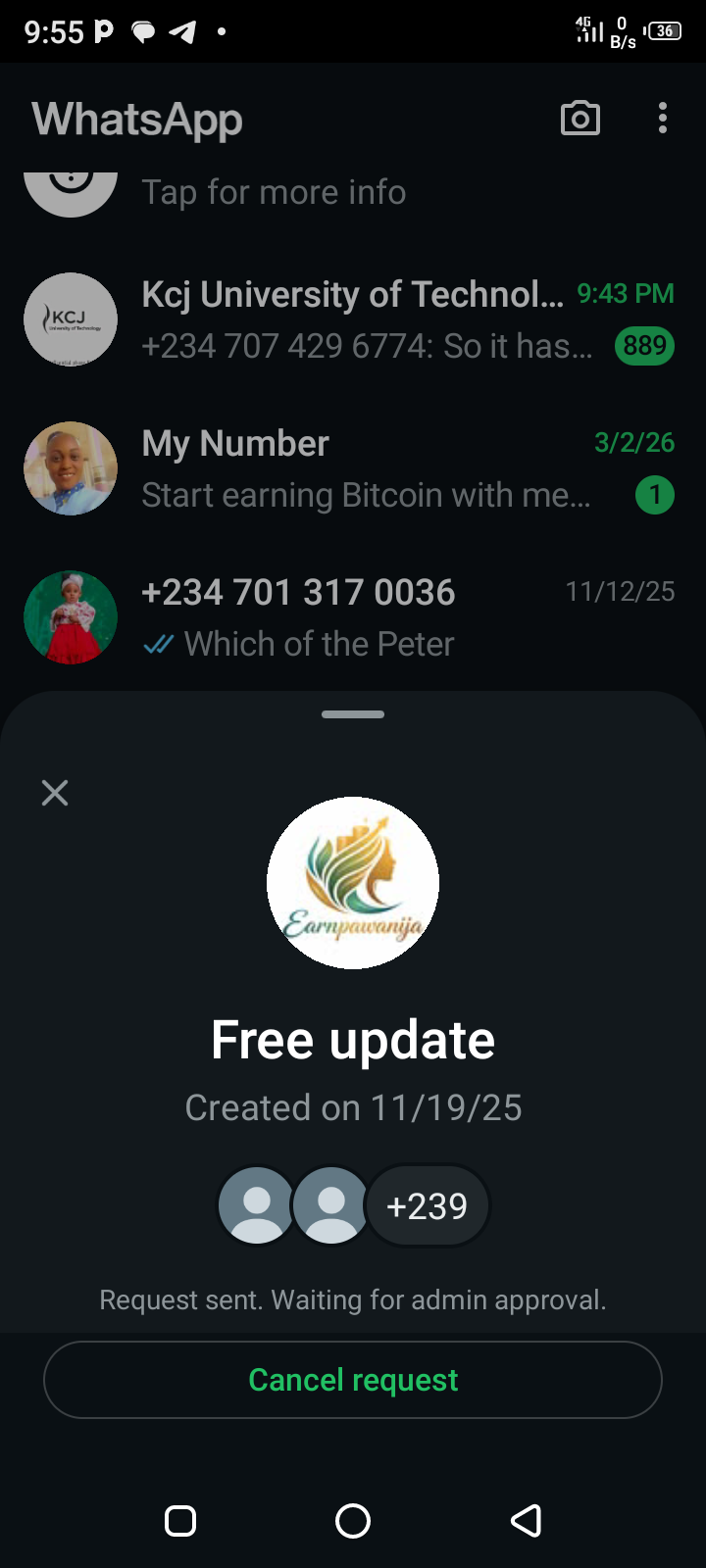
Task: Go to the home screen
Action: point(353,1521)
